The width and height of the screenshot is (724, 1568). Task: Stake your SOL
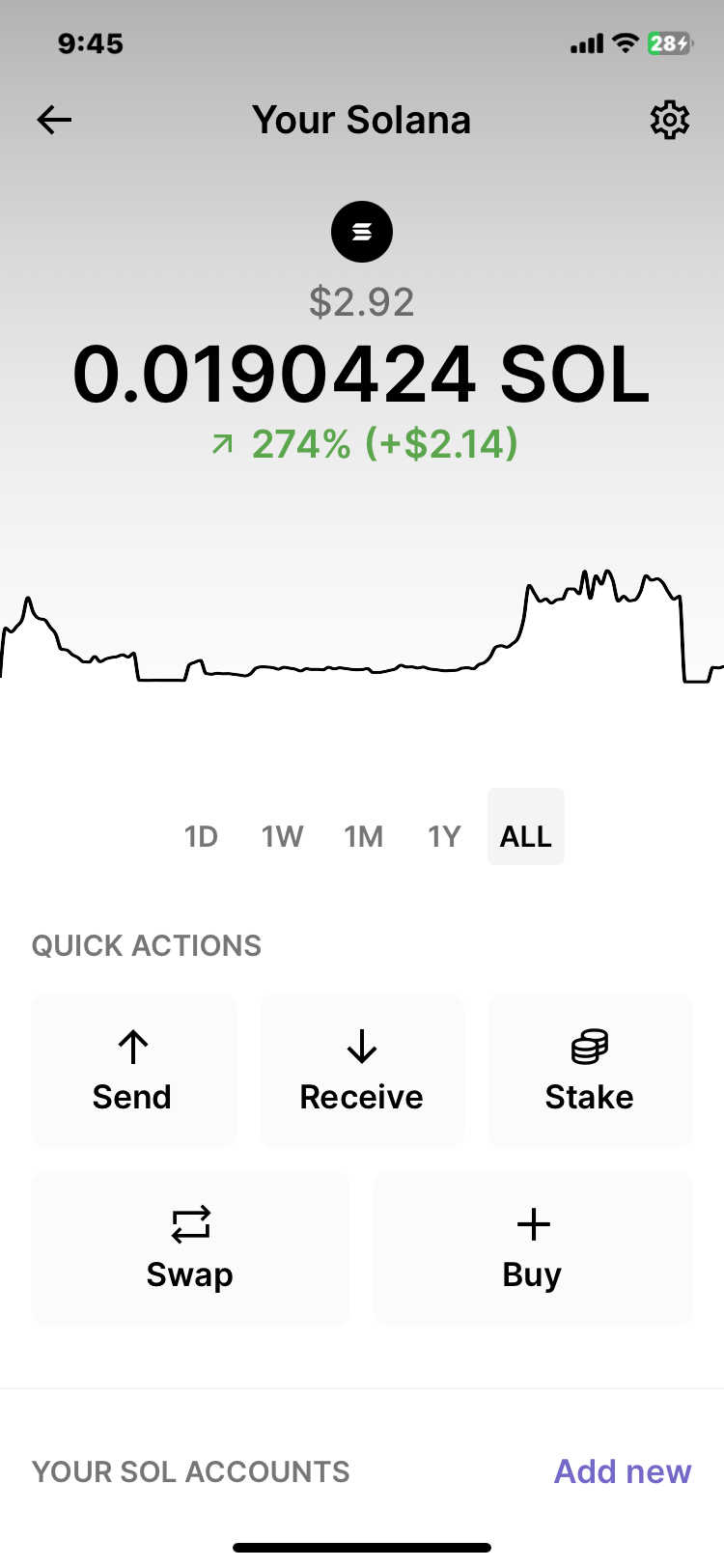coord(590,1071)
